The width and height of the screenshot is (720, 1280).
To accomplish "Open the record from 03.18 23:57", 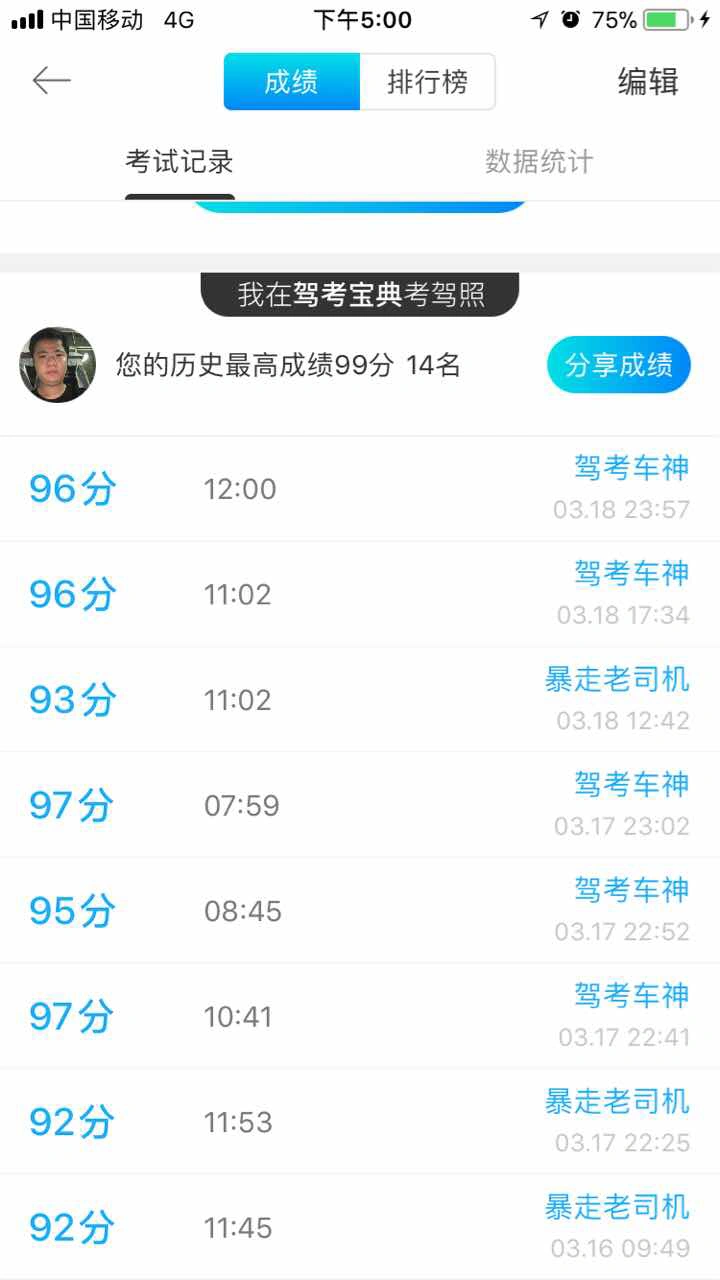I will point(360,489).
